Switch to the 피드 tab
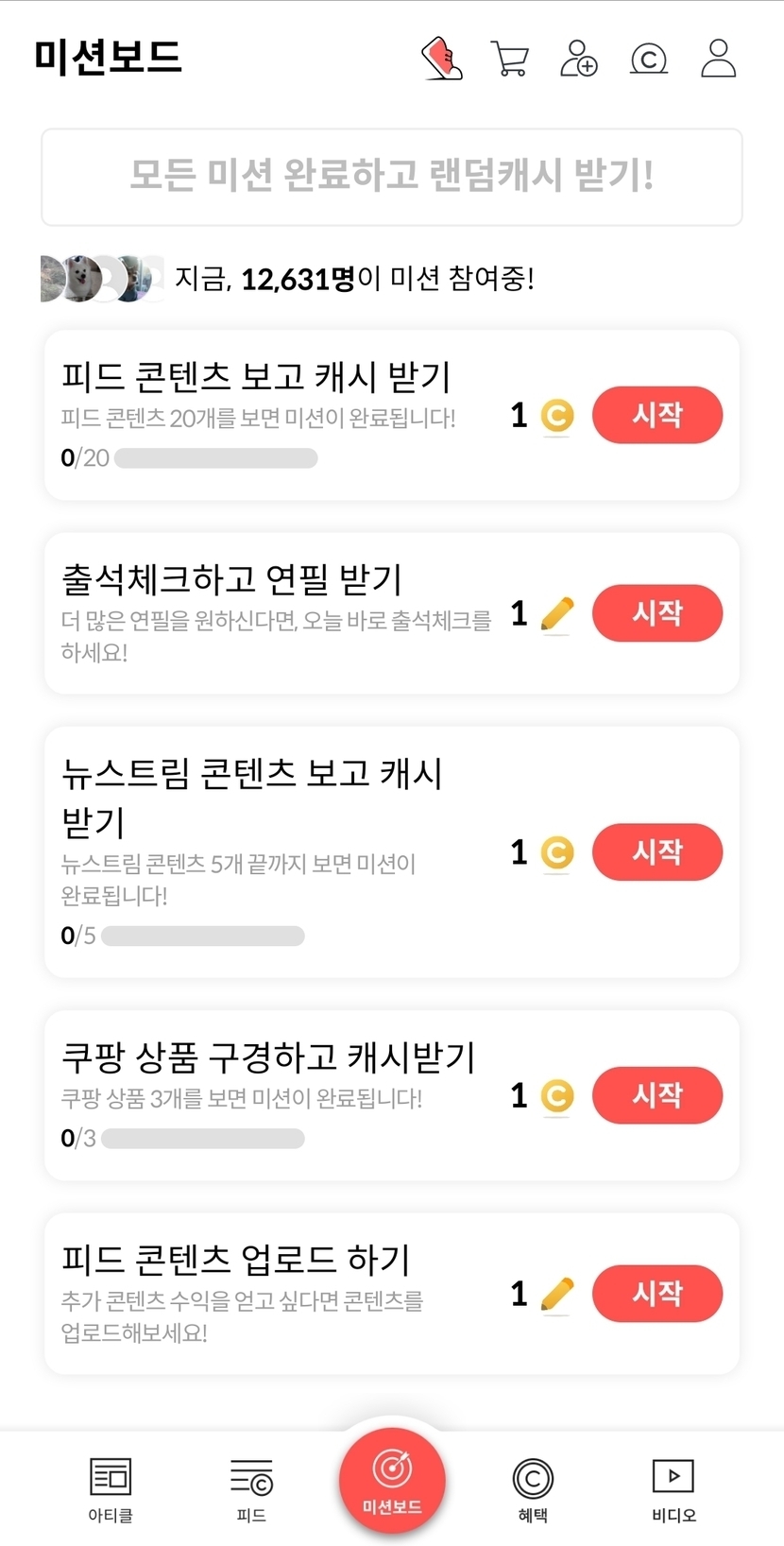The image size is (784, 1546). [x=251, y=1489]
